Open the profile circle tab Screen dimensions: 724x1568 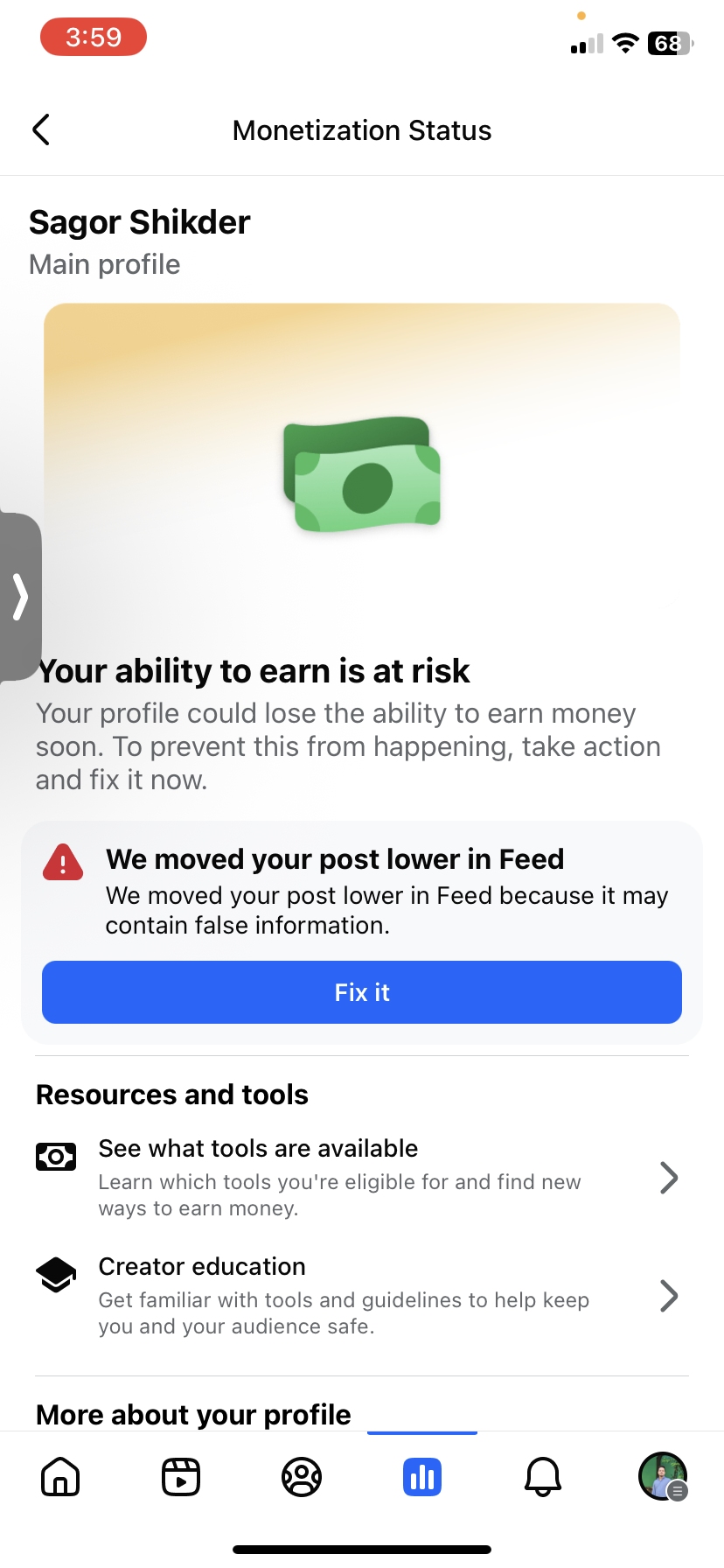coord(302,1477)
